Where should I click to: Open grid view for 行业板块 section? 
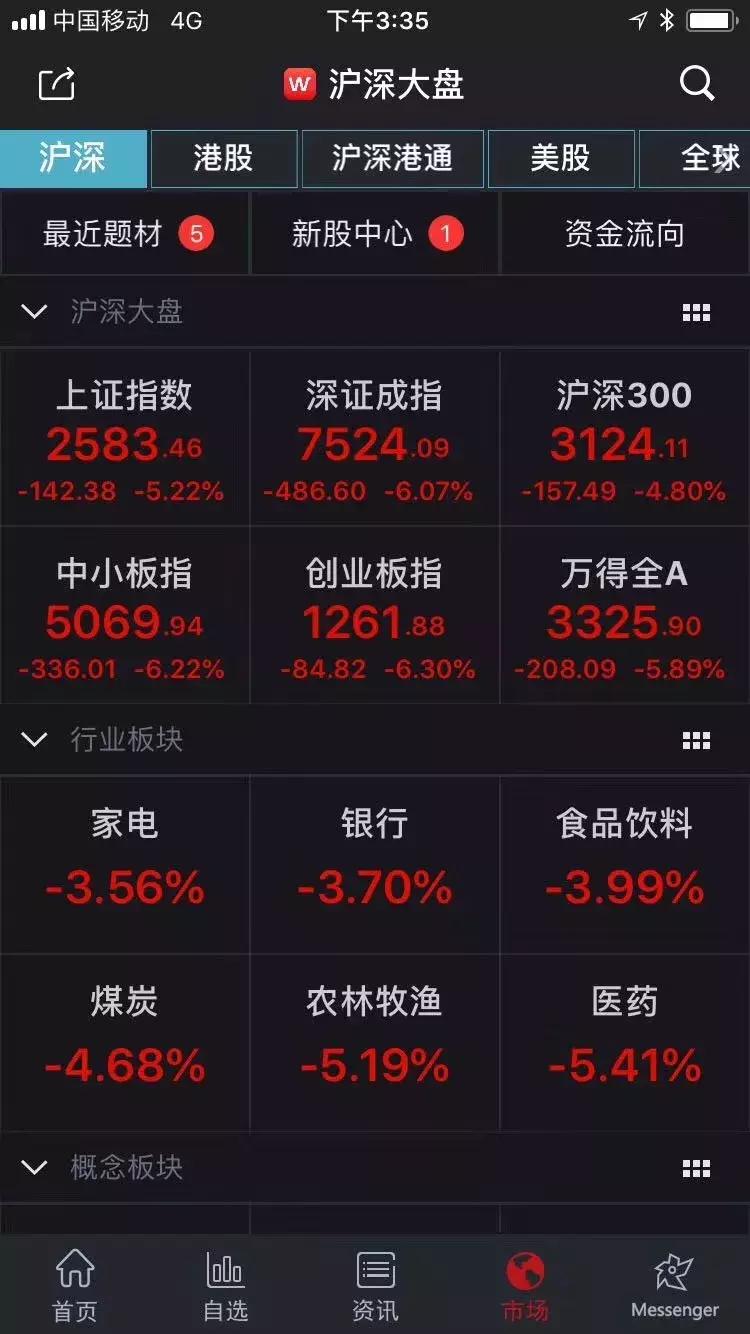click(694, 741)
